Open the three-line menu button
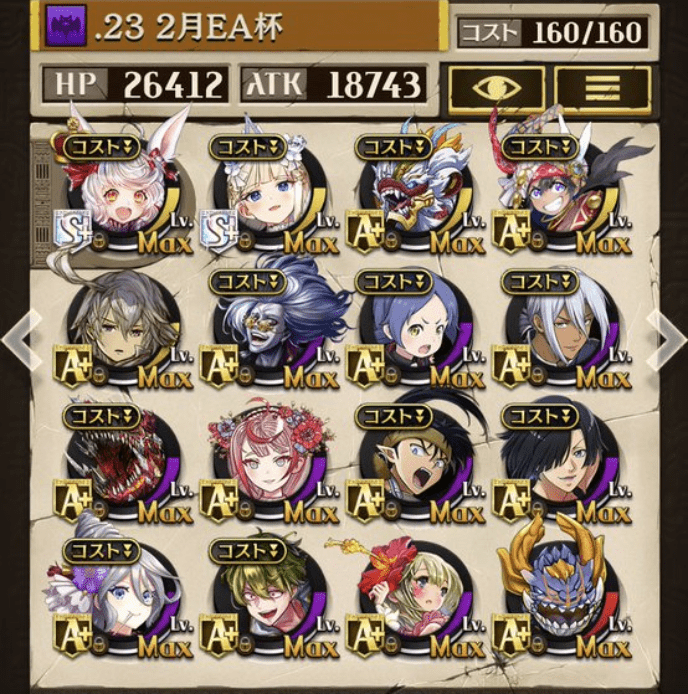This screenshot has width=688, height=694. pyautogui.click(x=602, y=88)
